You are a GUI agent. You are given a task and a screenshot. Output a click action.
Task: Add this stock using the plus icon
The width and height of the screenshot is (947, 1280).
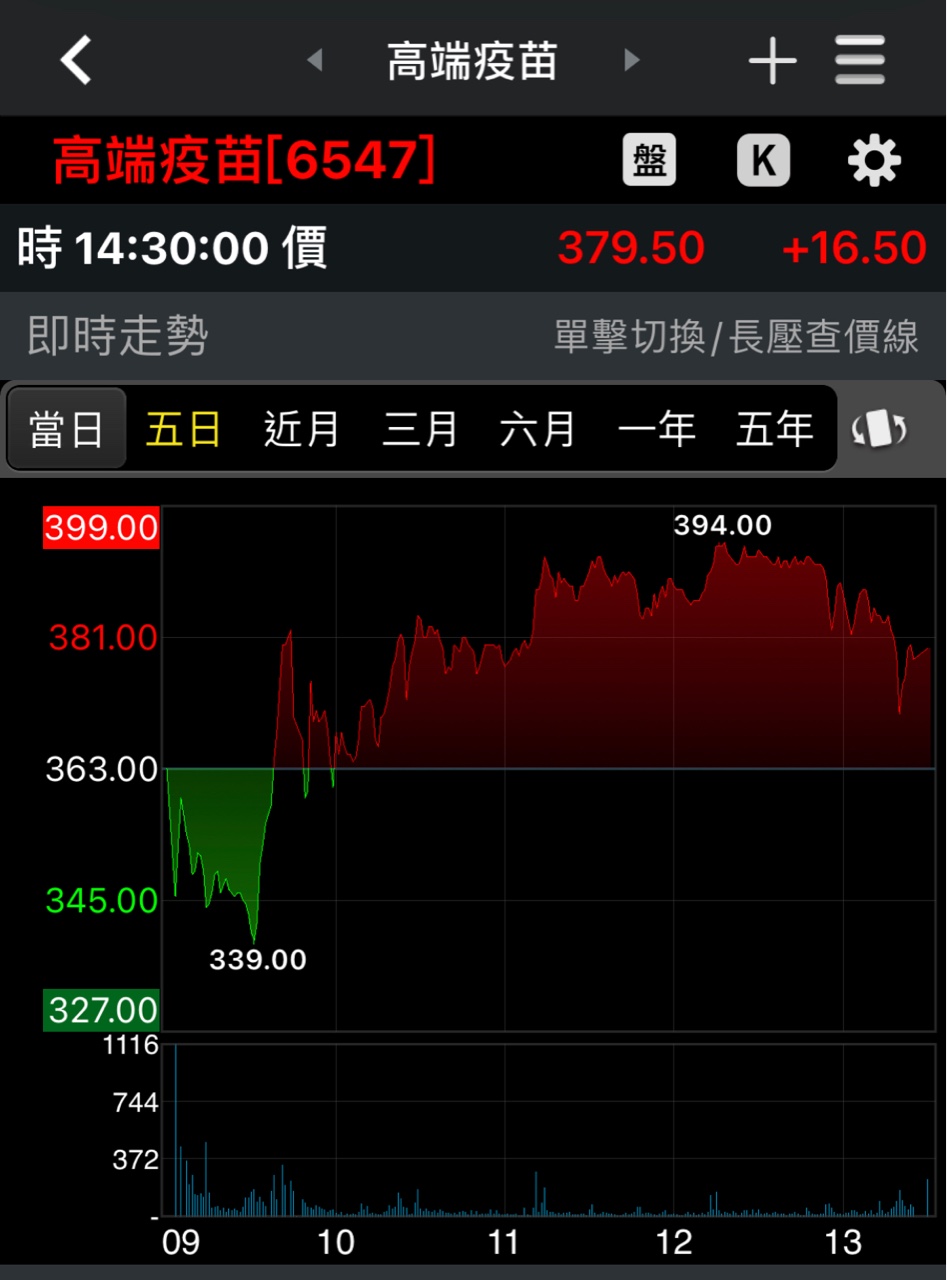[772, 61]
